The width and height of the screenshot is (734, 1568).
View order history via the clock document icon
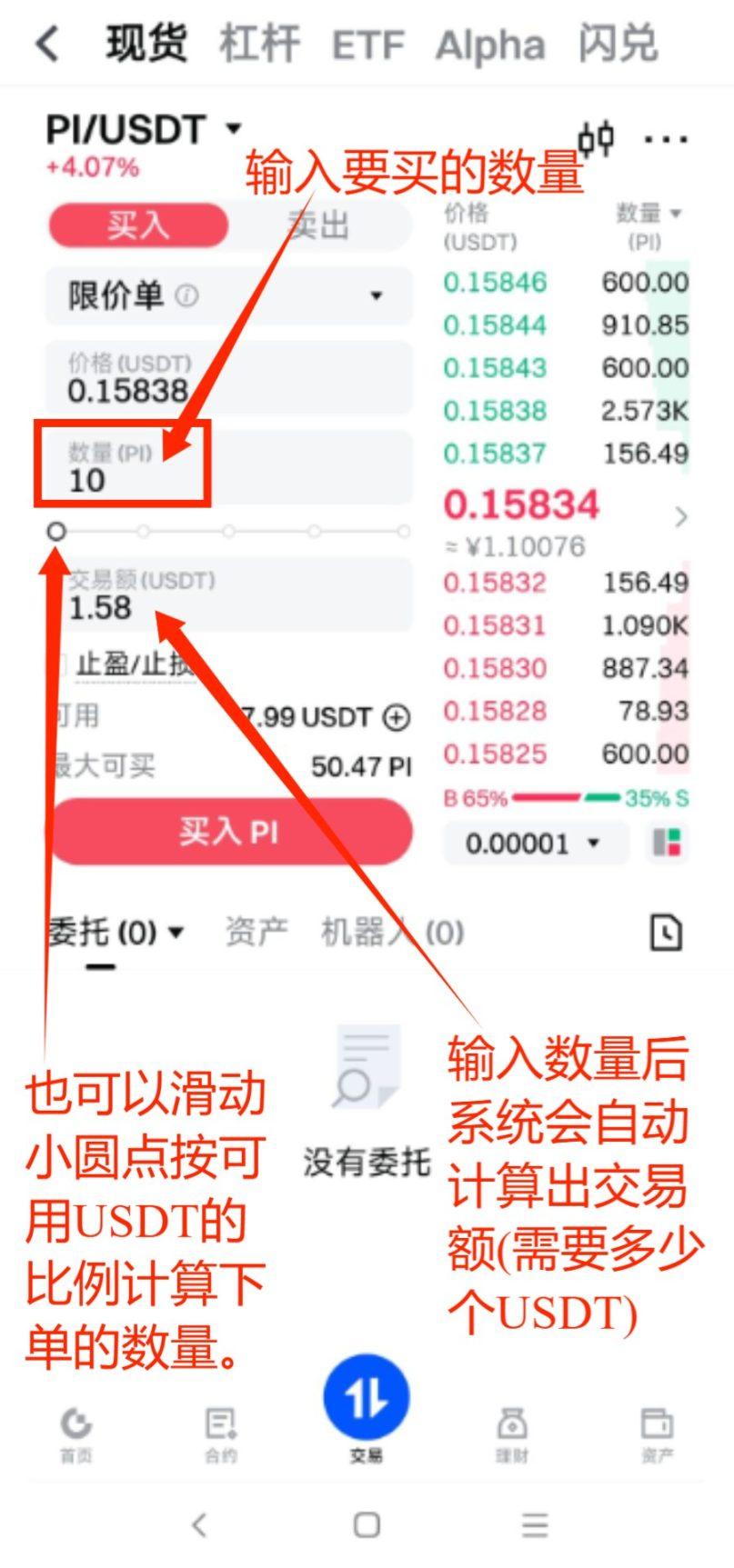[666, 933]
